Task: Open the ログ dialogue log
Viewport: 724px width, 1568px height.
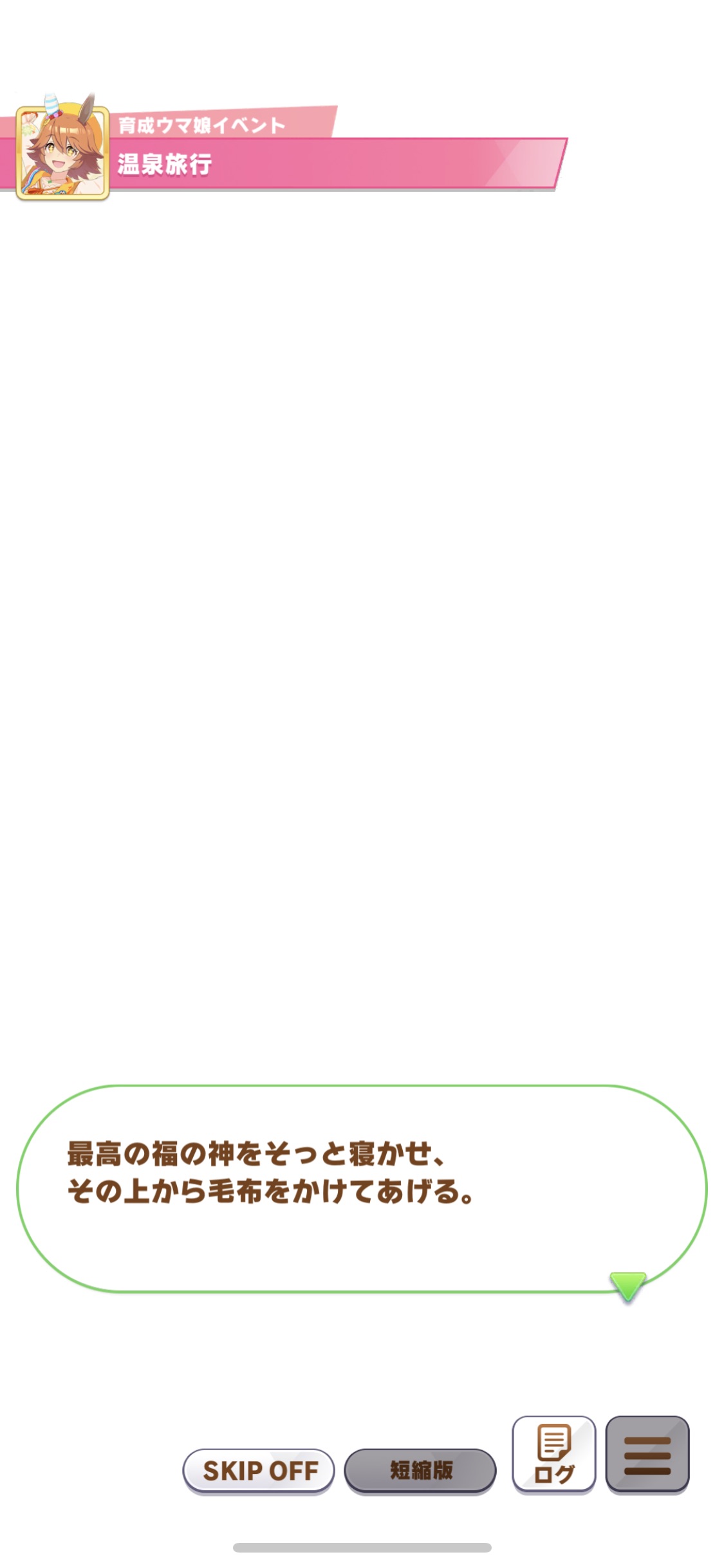Action: point(553,1454)
